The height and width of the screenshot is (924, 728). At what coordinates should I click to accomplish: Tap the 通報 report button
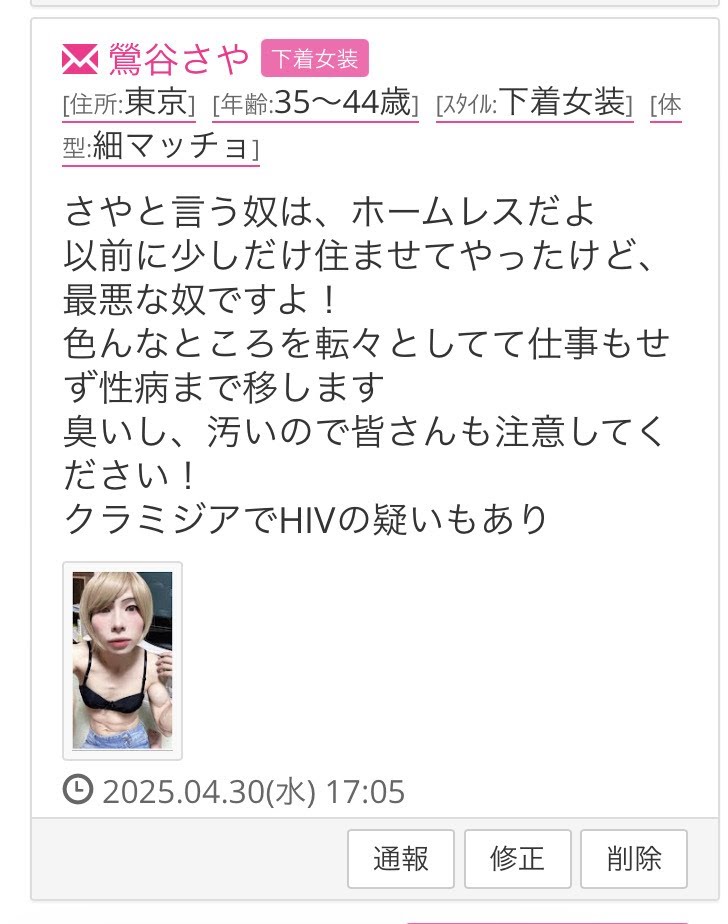[x=401, y=858]
